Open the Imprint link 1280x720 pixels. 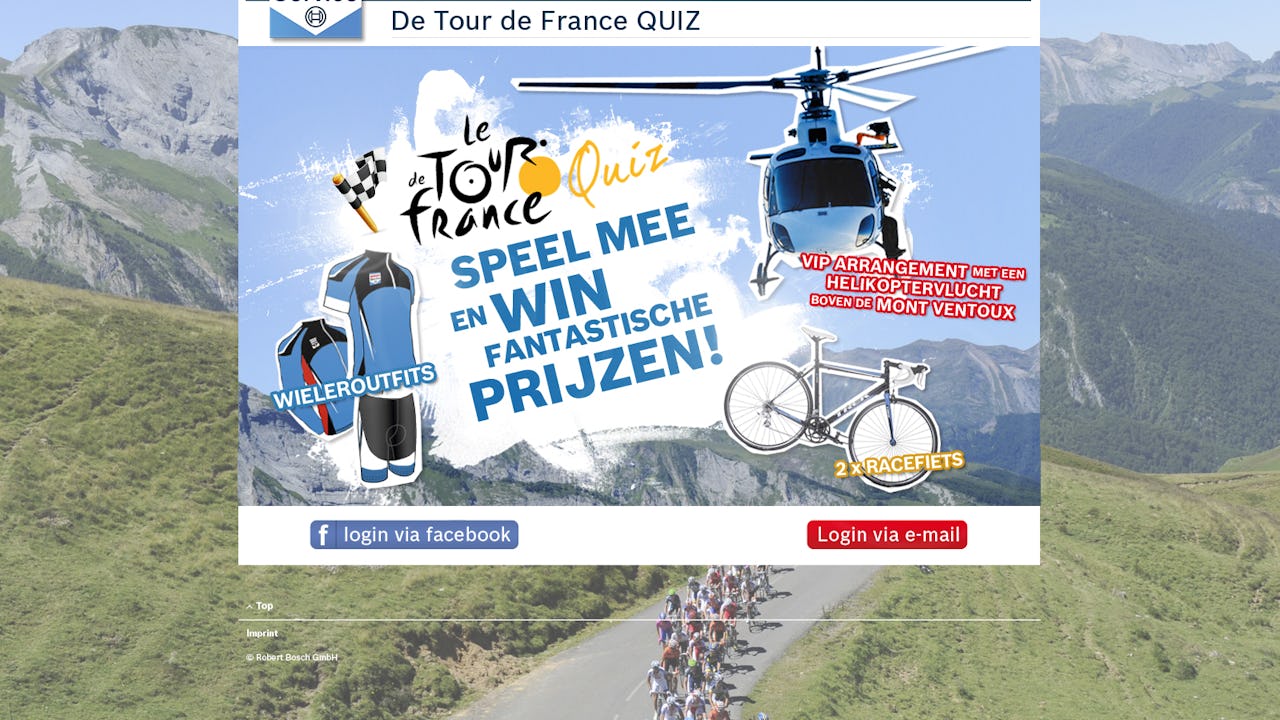[262, 633]
